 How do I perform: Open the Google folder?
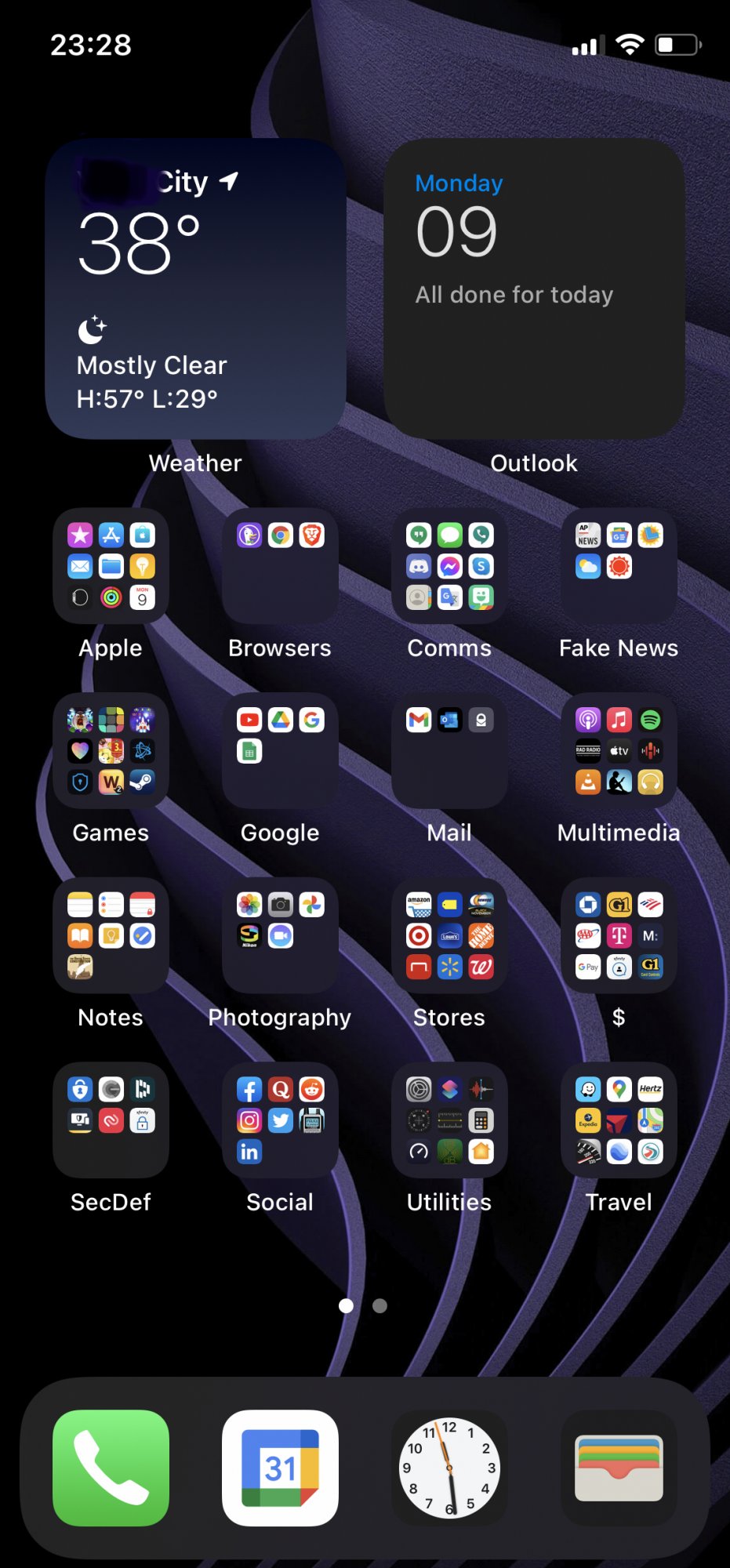tap(280, 750)
